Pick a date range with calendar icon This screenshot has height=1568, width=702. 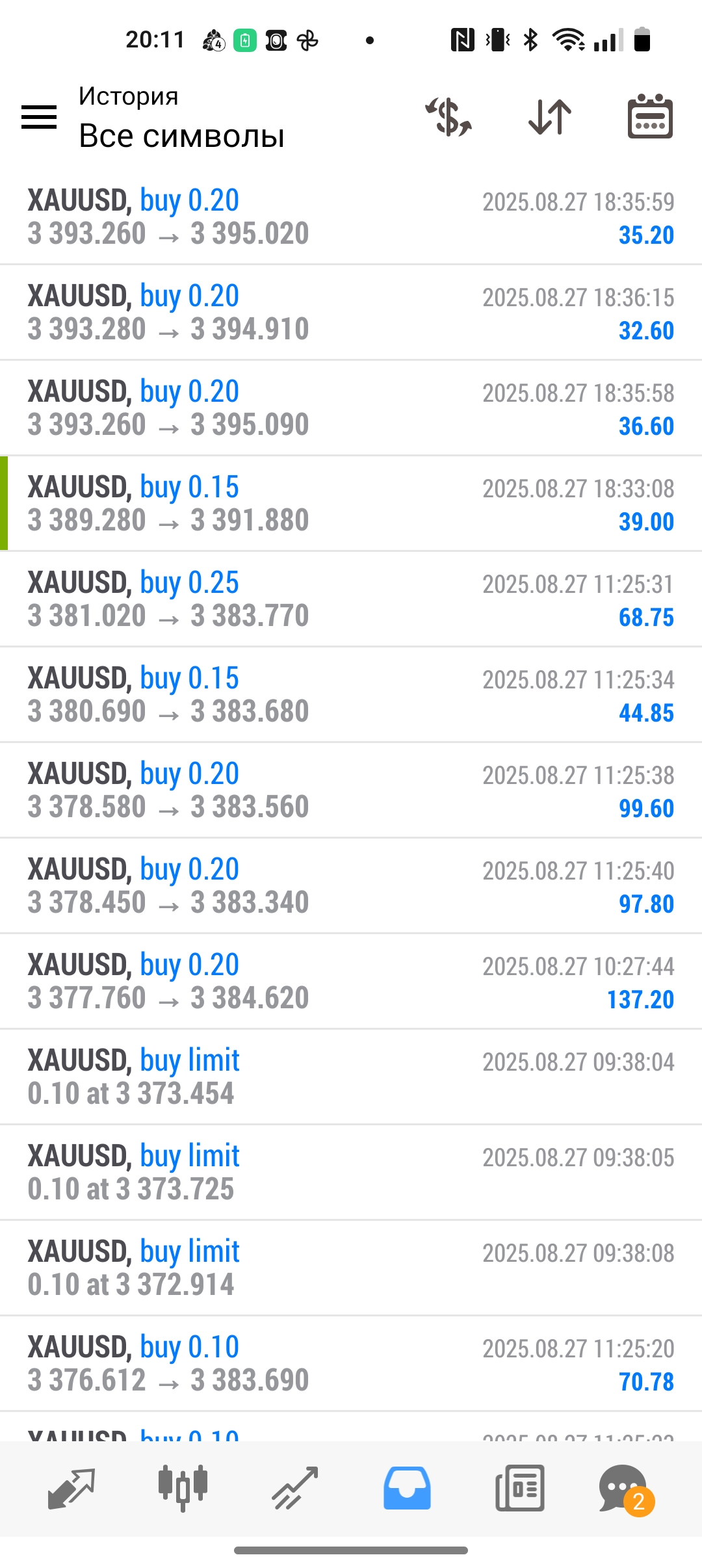tap(650, 117)
